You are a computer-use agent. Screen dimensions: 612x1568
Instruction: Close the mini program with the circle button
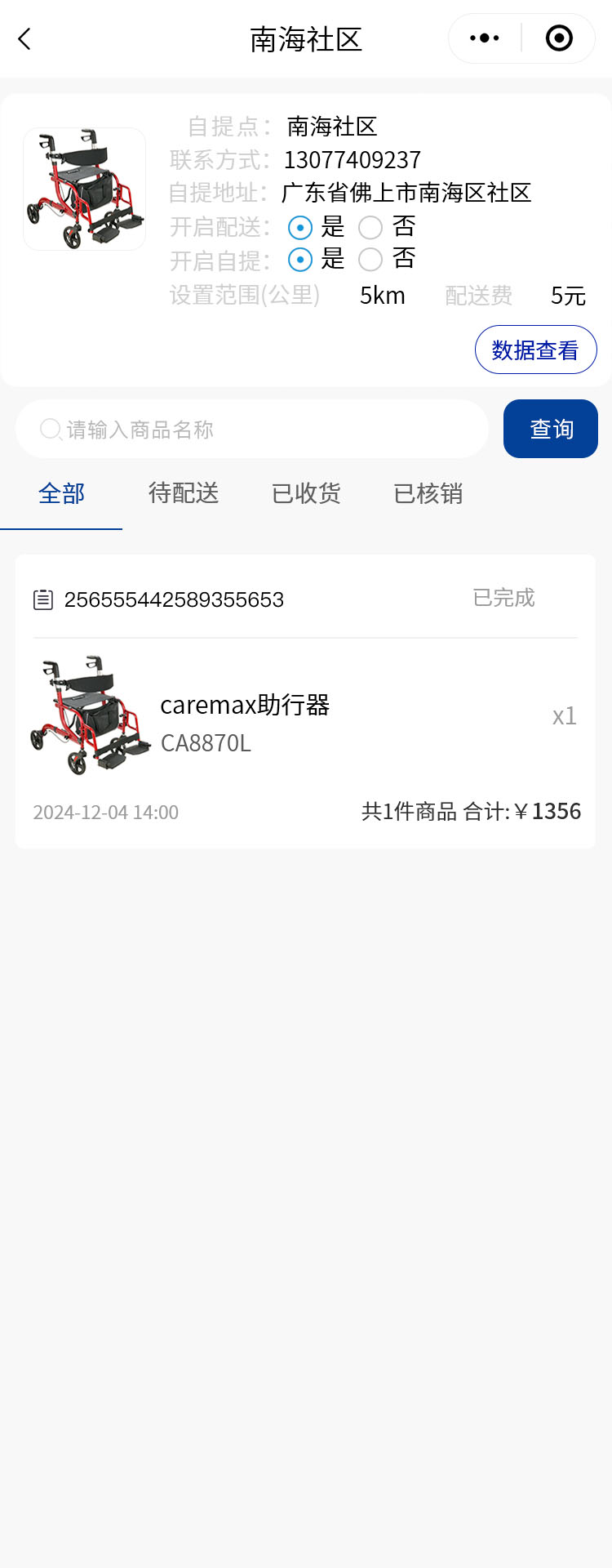point(559,38)
